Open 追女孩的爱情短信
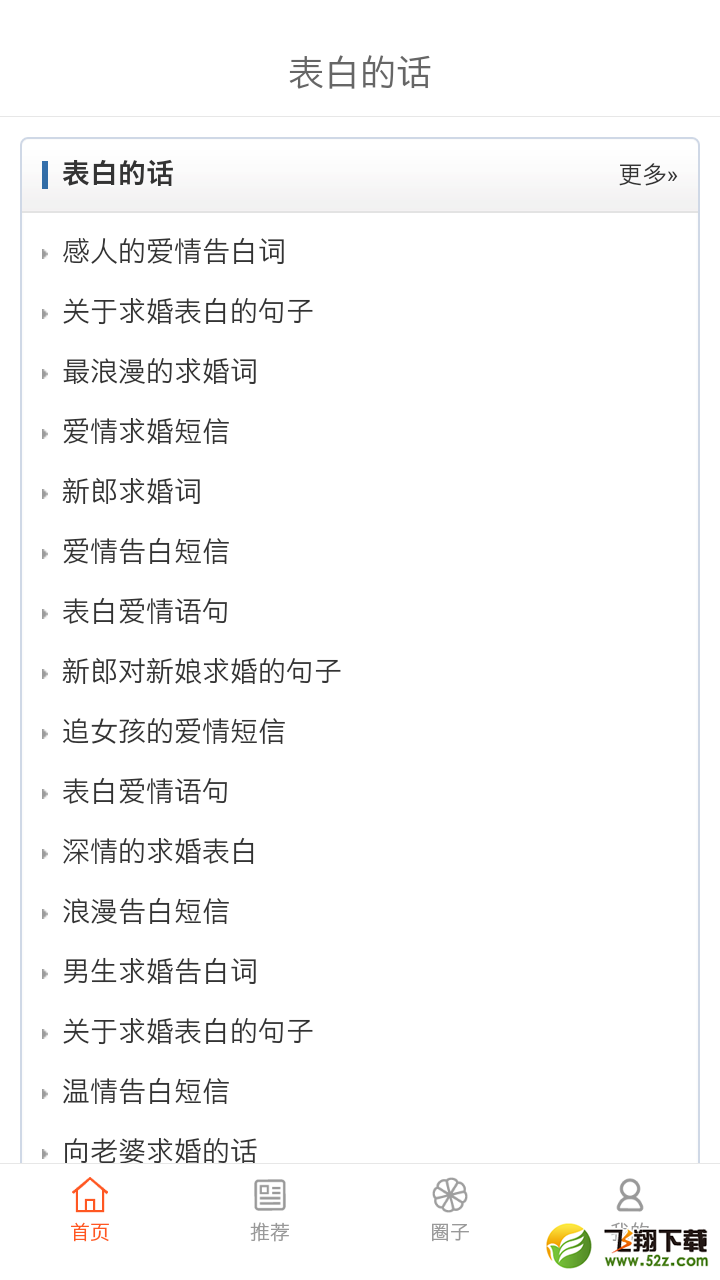 point(174,731)
